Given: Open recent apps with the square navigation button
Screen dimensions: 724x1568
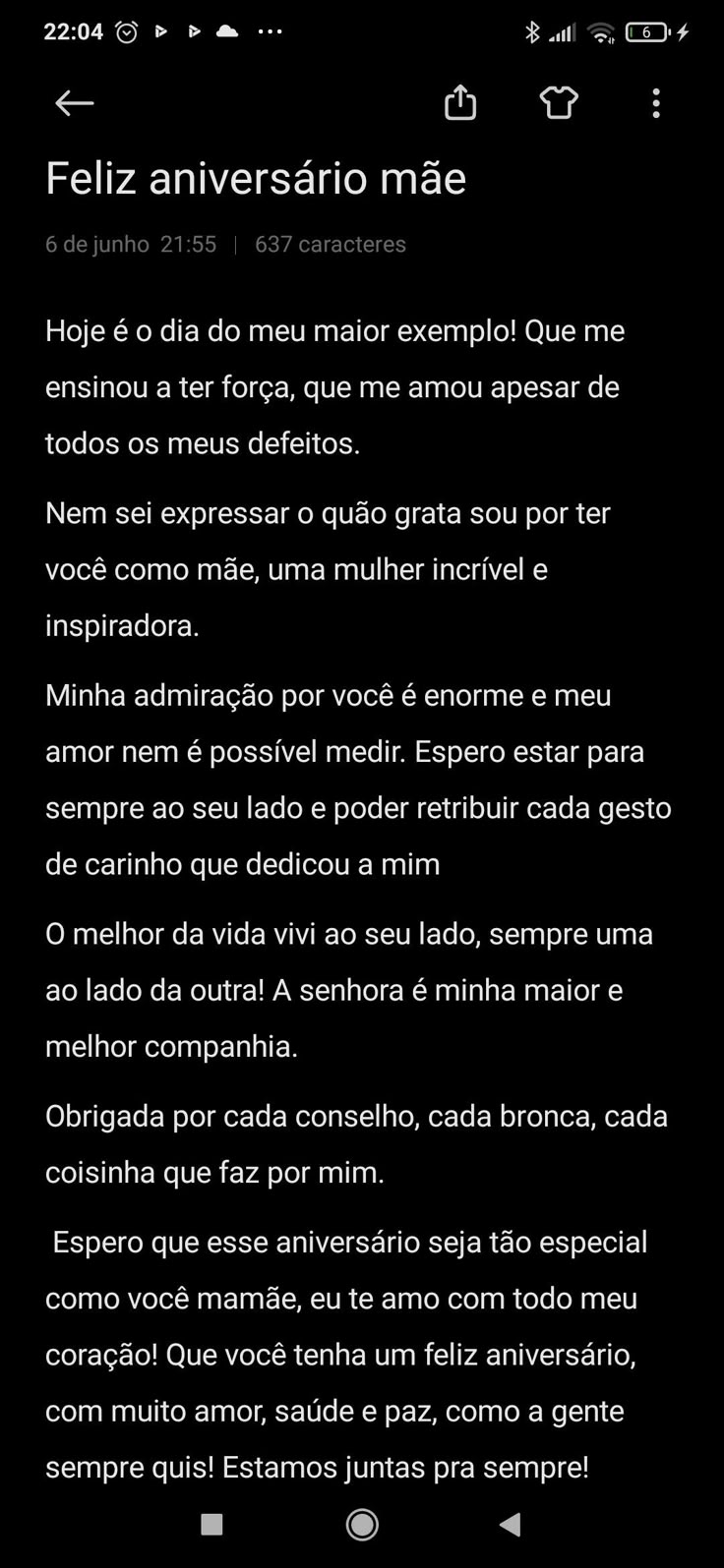Looking at the screenshot, I should pyautogui.click(x=210, y=1525).
